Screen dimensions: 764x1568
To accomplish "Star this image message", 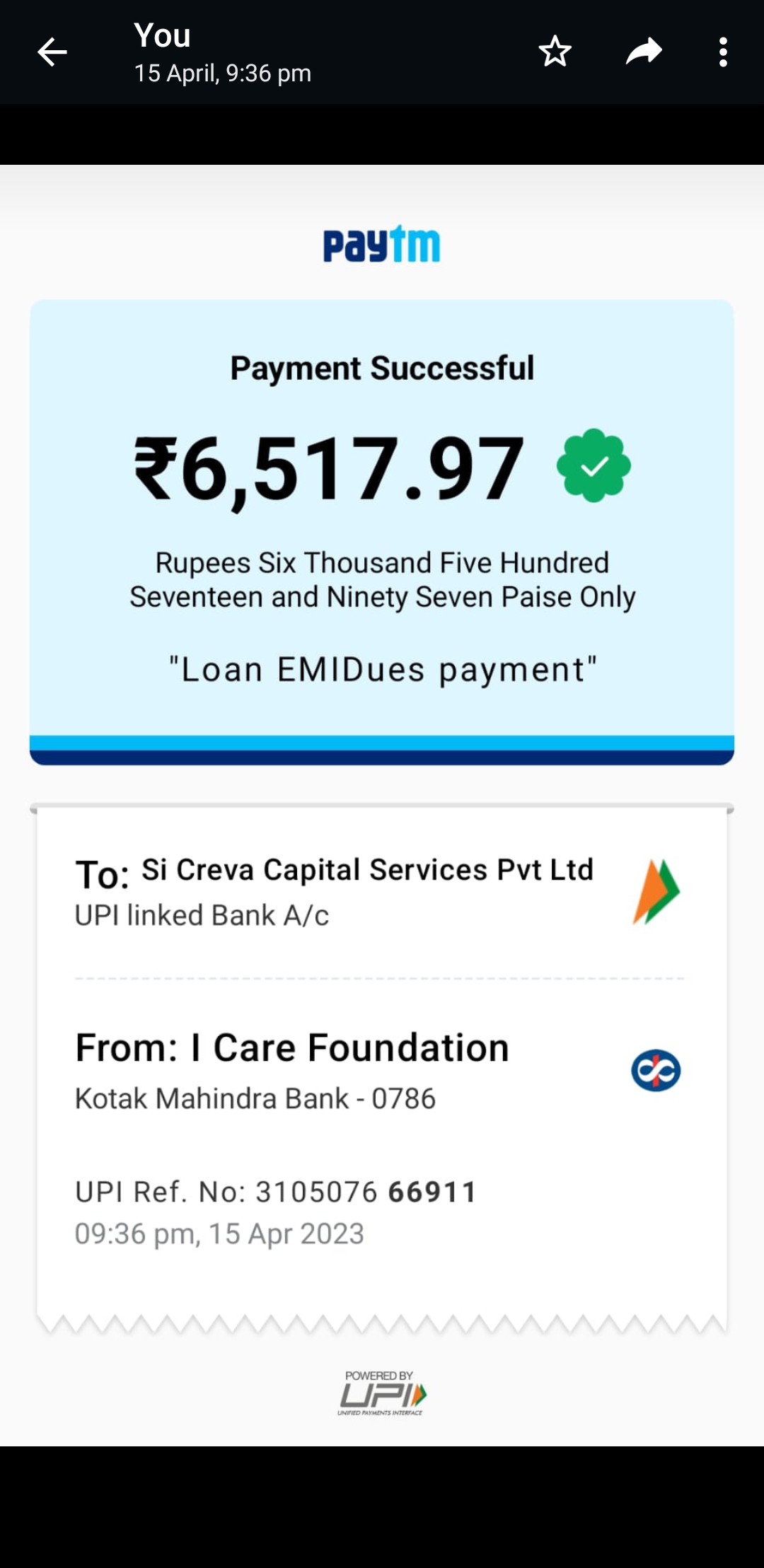I will click(x=555, y=52).
